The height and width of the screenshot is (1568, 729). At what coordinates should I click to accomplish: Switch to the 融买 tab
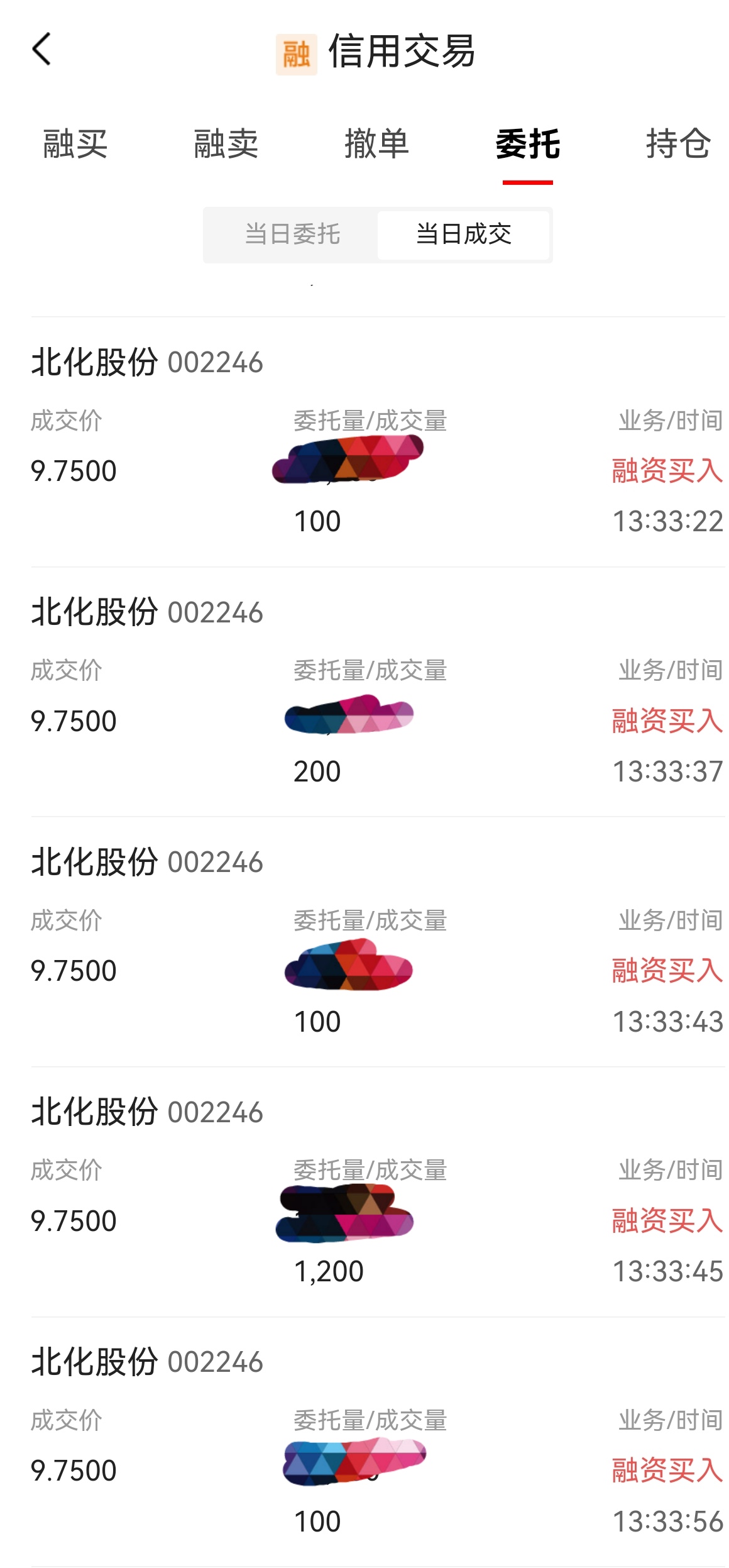(75, 144)
